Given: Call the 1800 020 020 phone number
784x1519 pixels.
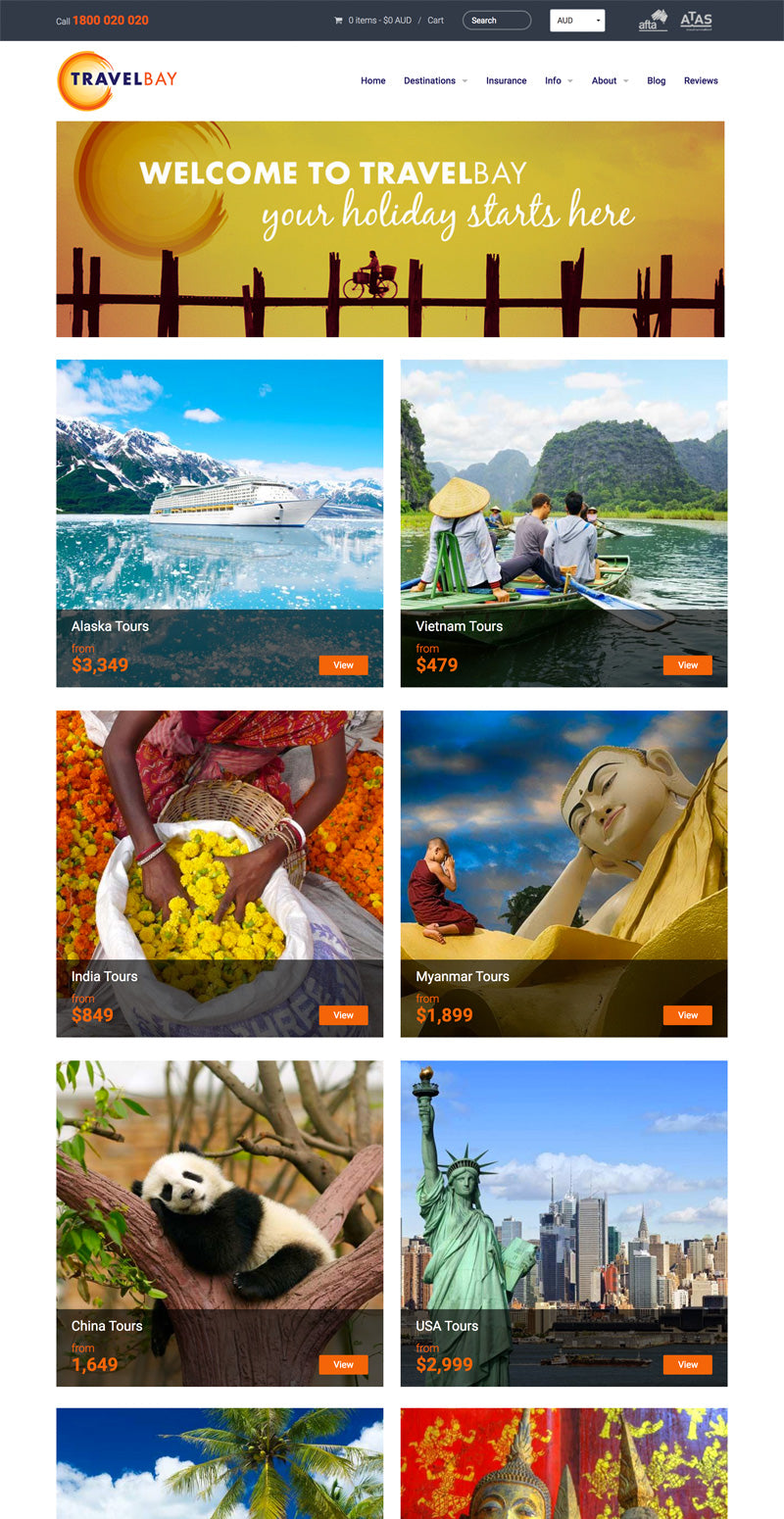Looking at the screenshot, I should coord(111,21).
